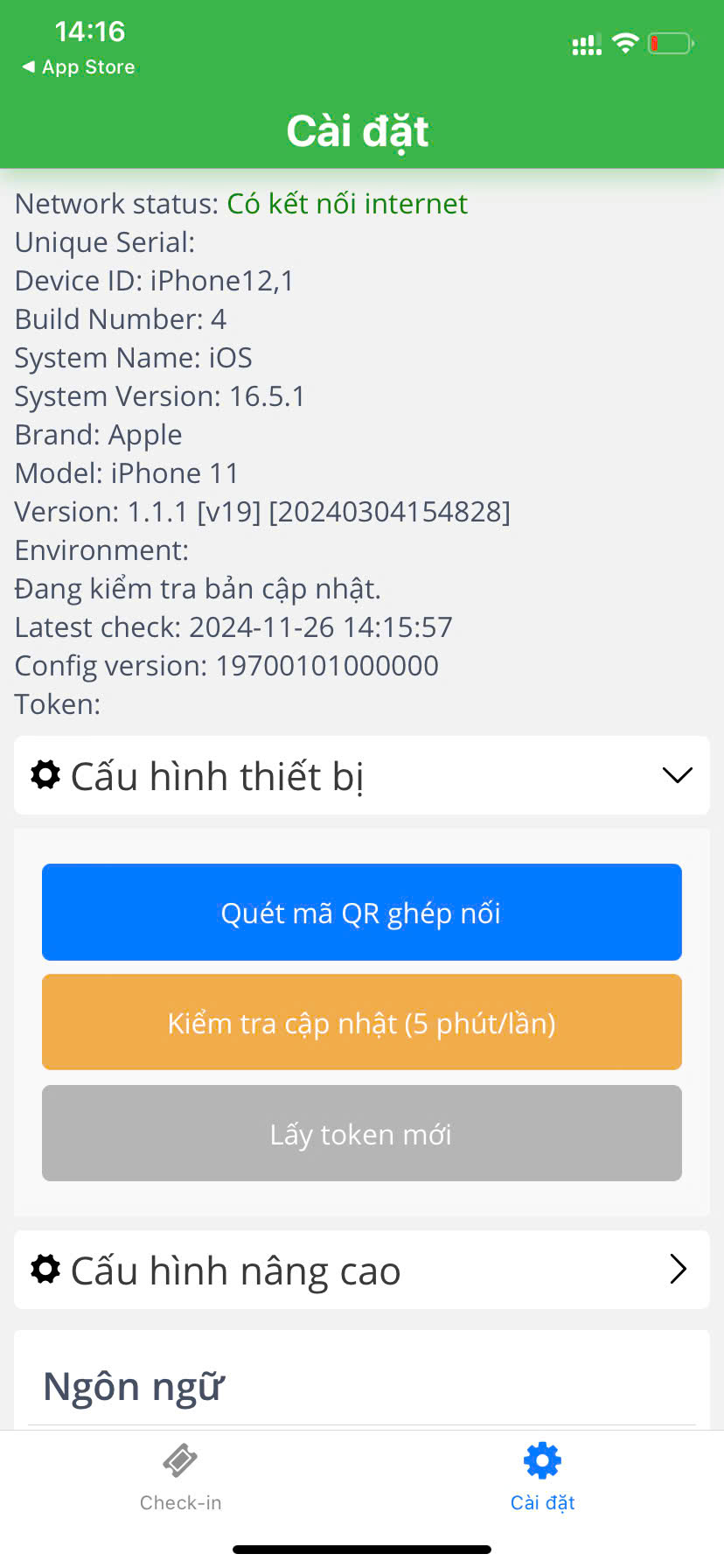Tap Quét mã QR ghép nối button
724x1568 pixels.
[361, 913]
